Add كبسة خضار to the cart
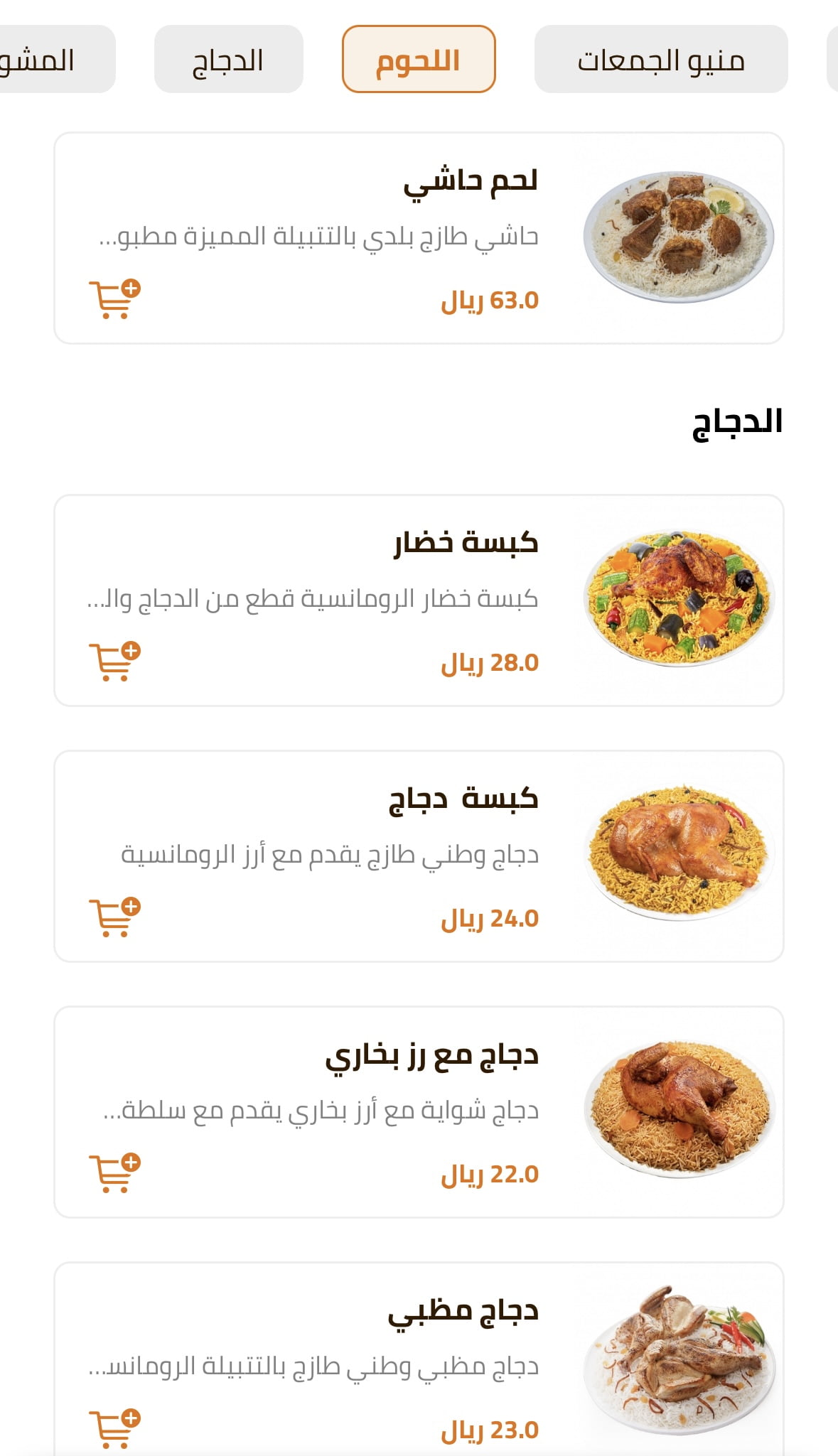838x1456 pixels. point(114,662)
